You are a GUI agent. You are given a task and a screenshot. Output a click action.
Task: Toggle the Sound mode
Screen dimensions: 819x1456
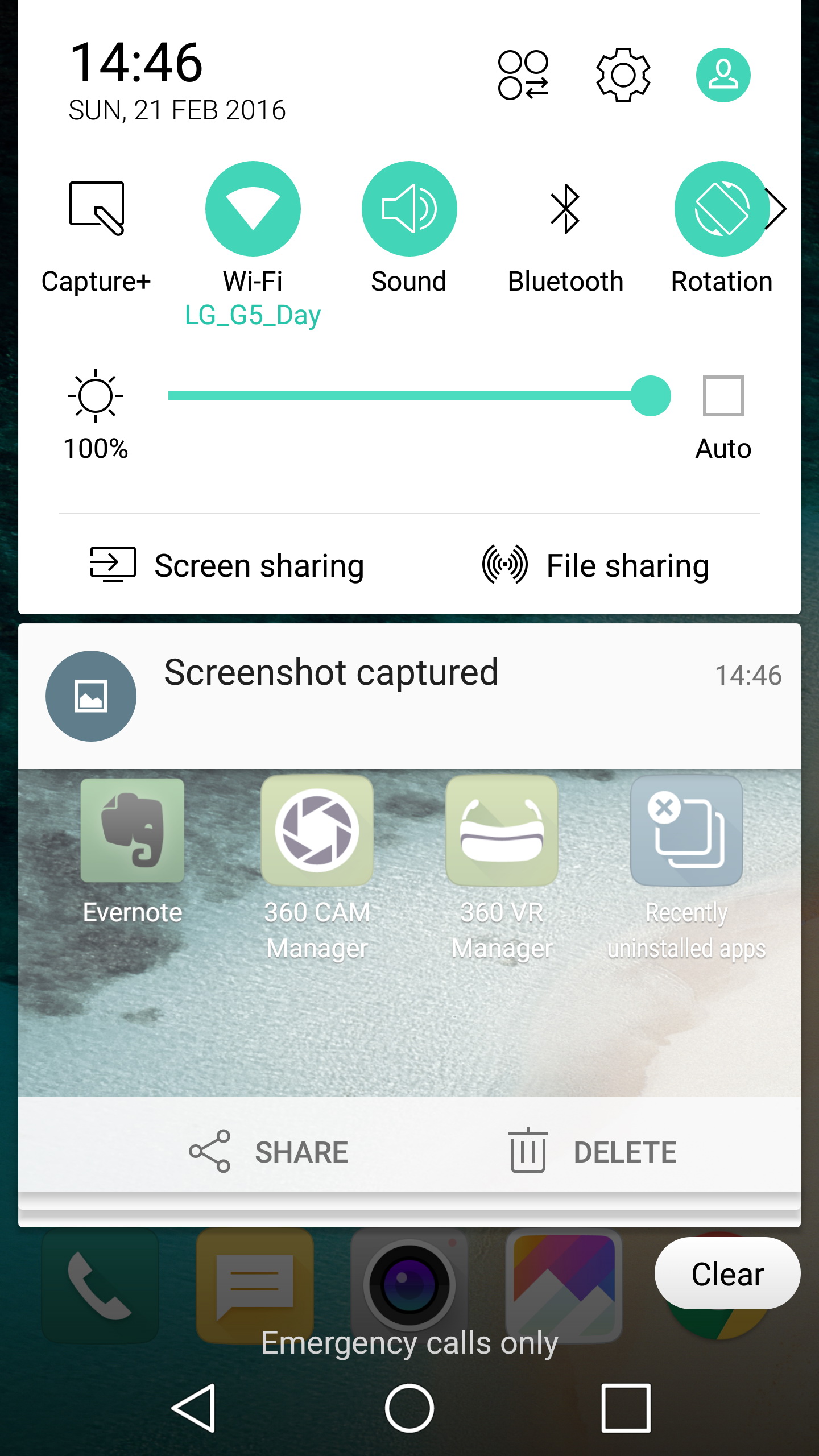pos(409,209)
